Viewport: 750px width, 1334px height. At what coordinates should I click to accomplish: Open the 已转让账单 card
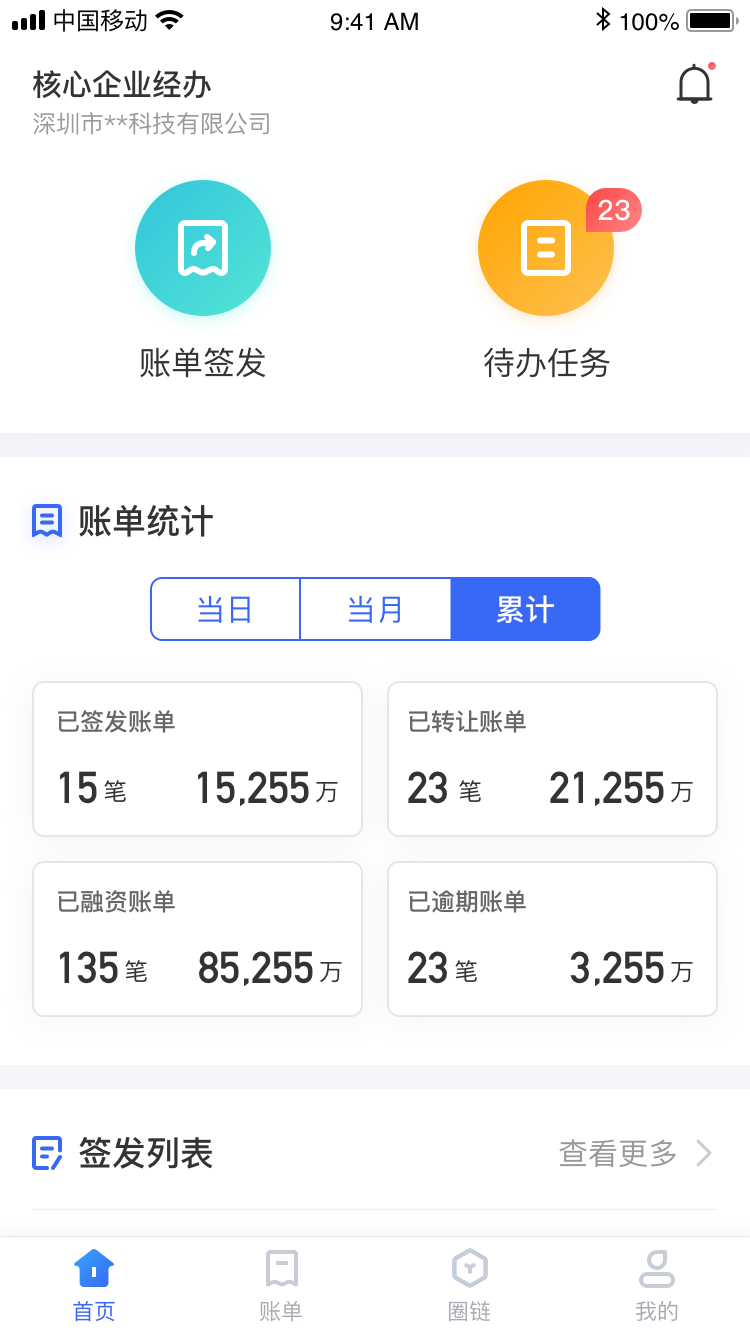[552, 759]
